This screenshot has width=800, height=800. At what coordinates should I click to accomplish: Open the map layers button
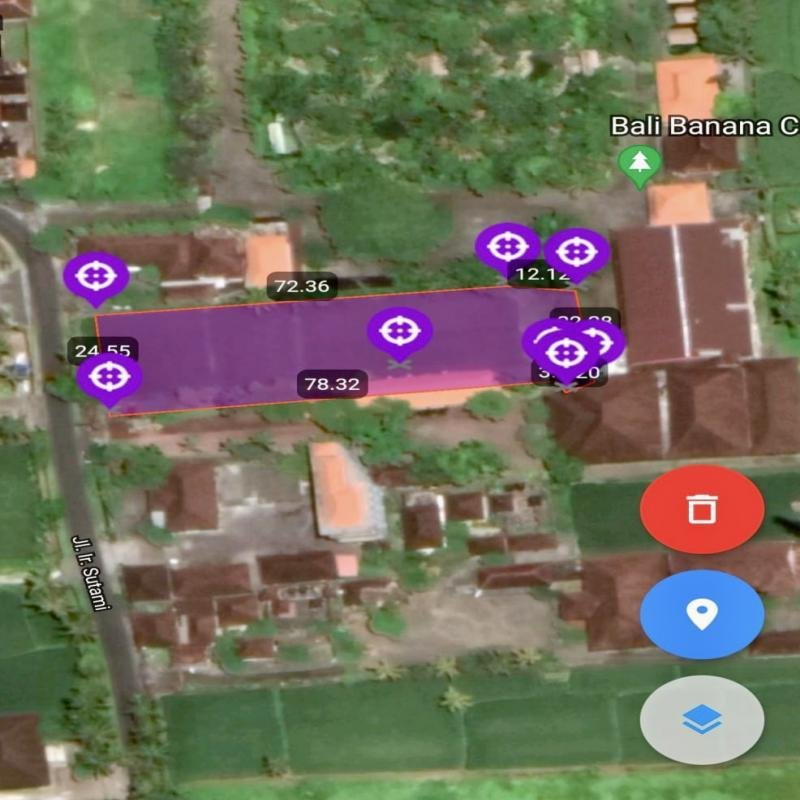702,719
